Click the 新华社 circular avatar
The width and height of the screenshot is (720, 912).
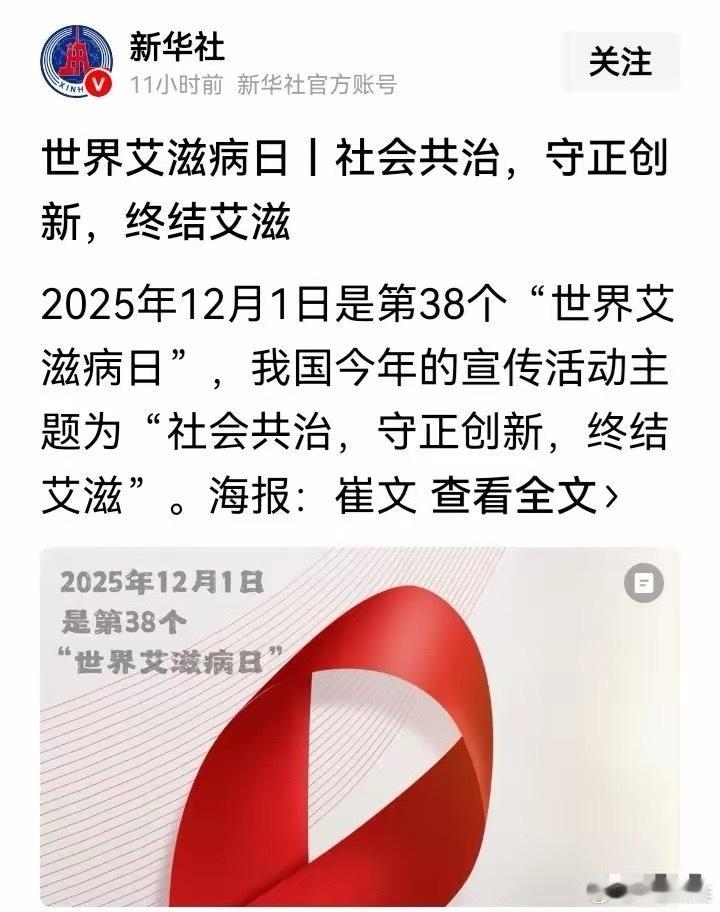[x=76, y=60]
